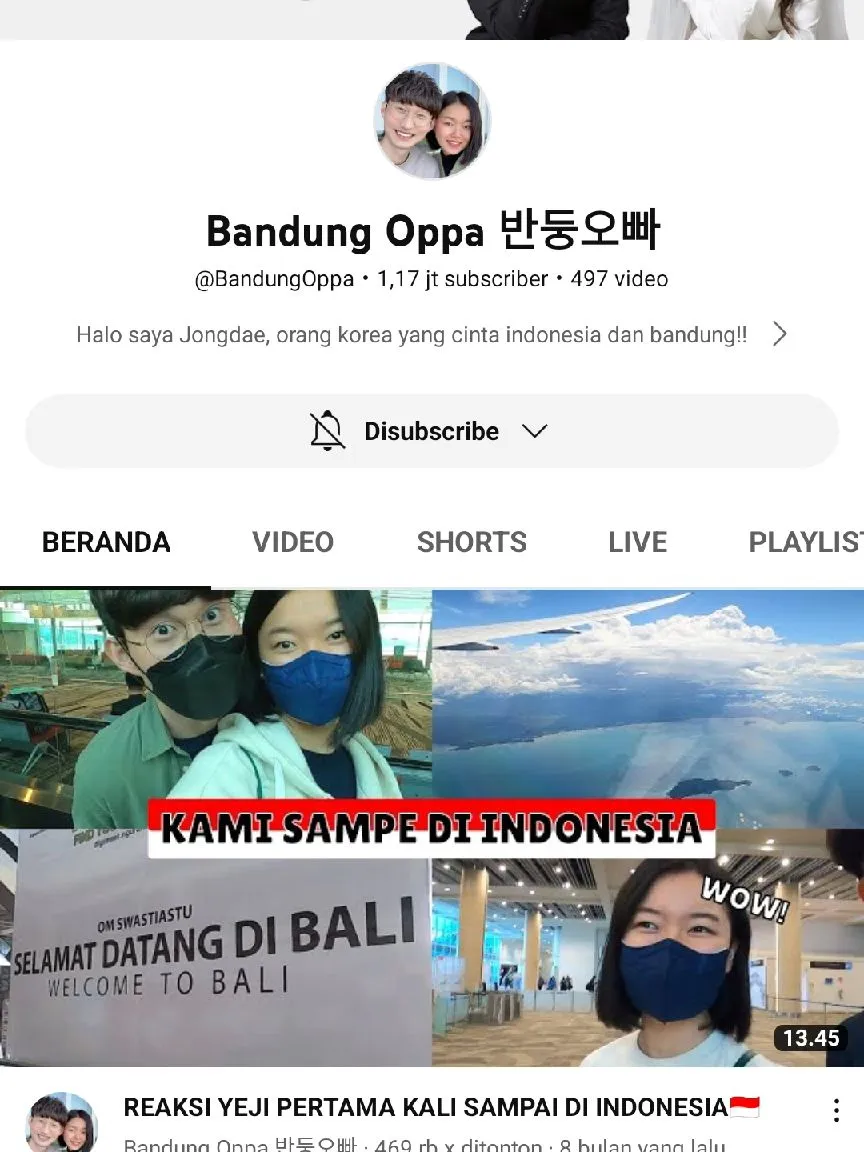The height and width of the screenshot is (1152, 864).
Task: Select the BERANDA tab
Action: pyautogui.click(x=106, y=542)
